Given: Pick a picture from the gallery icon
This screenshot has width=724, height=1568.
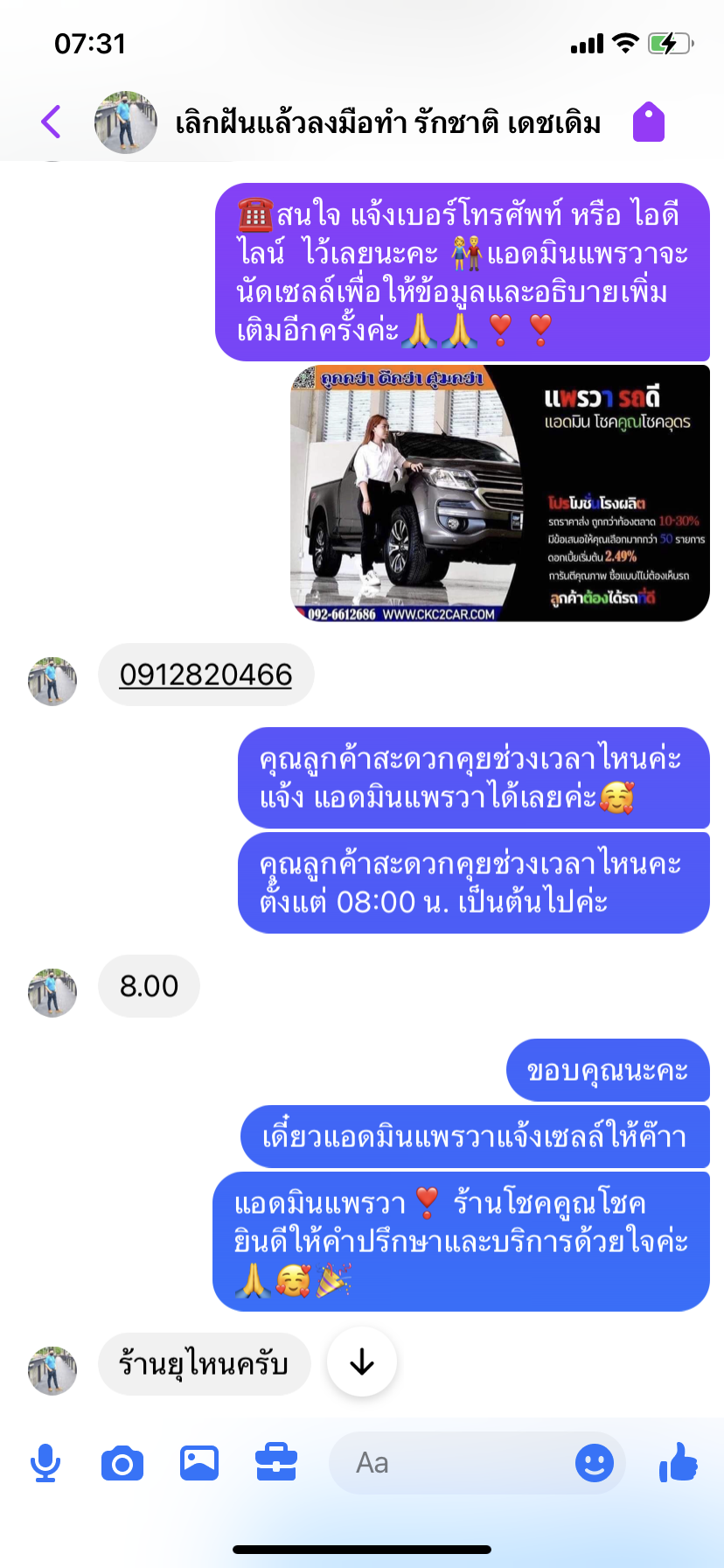Looking at the screenshot, I should pyautogui.click(x=199, y=1463).
